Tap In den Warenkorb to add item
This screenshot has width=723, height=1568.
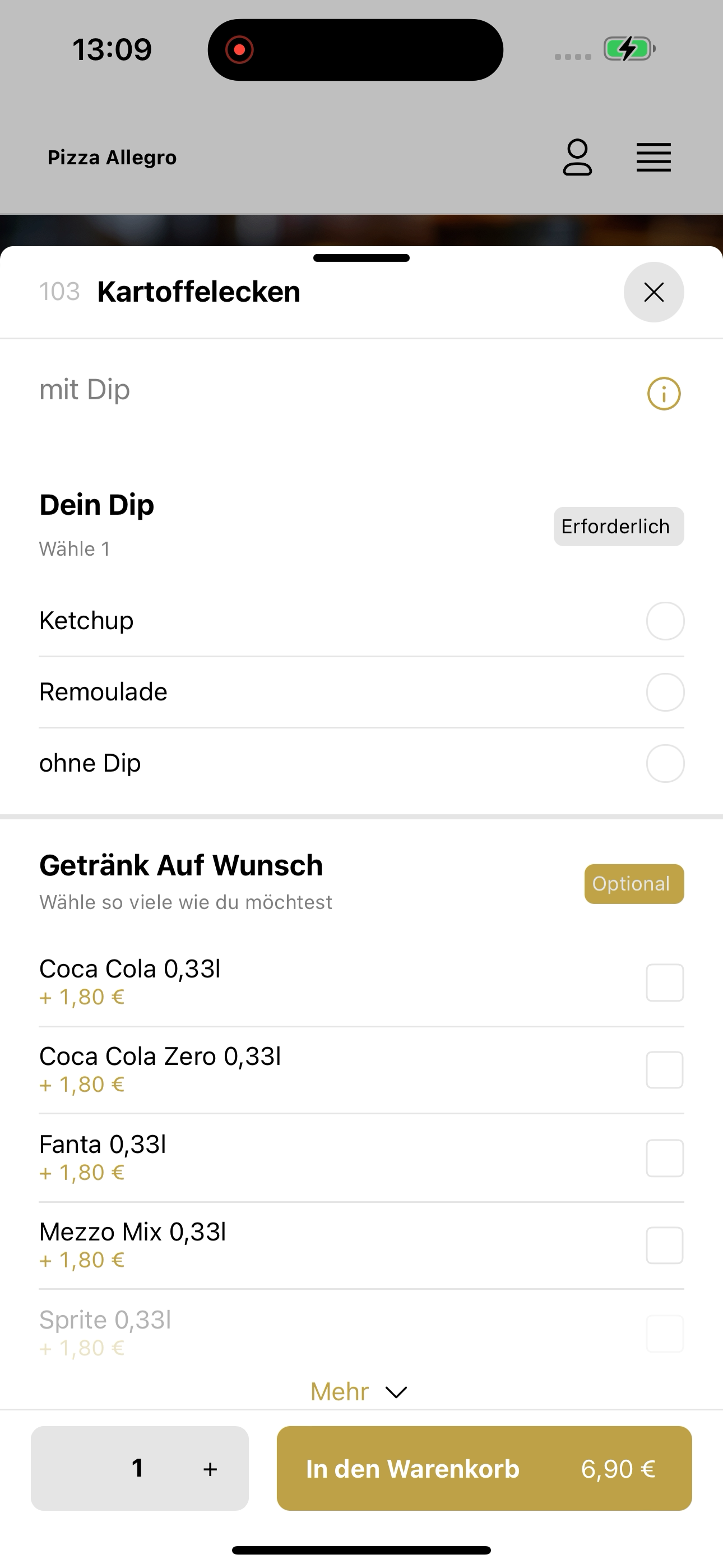[484, 1468]
